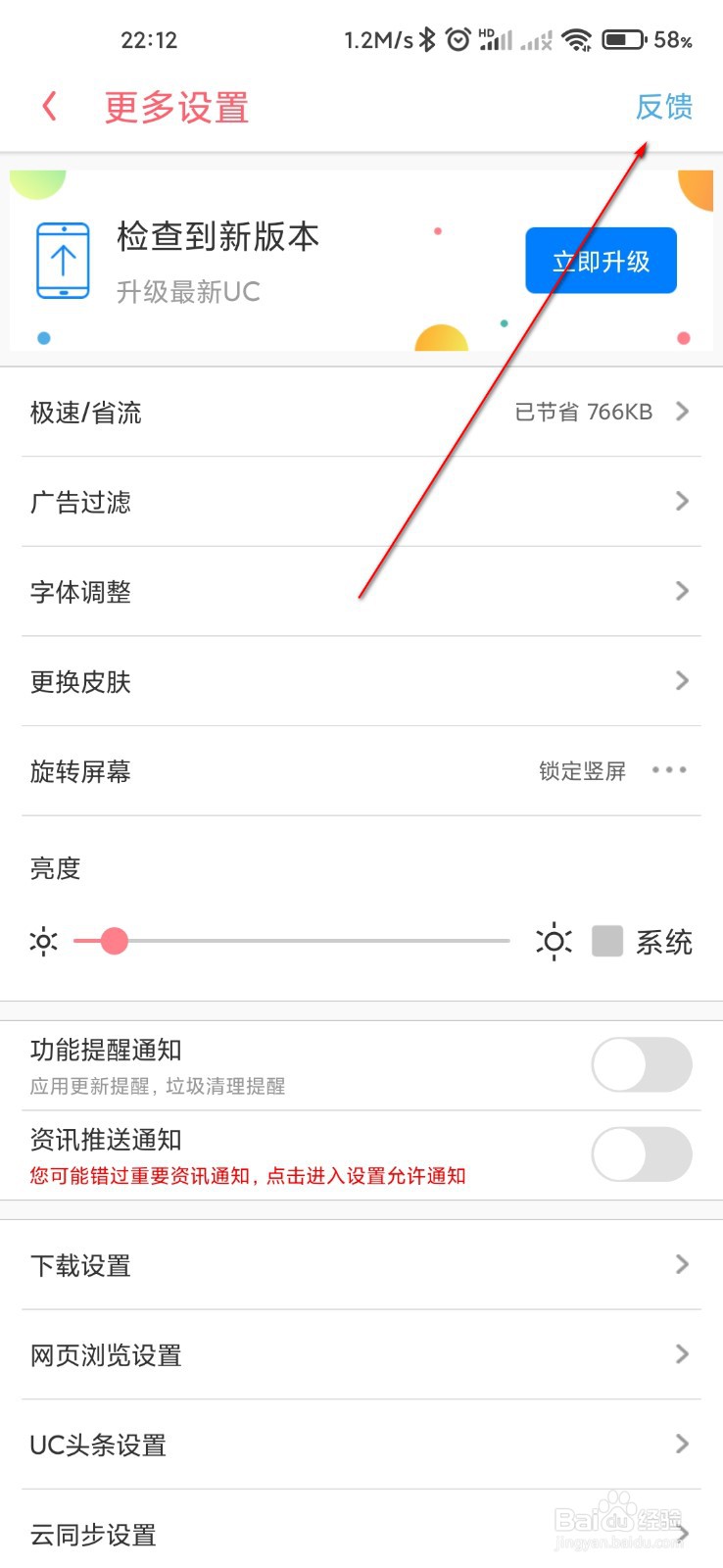The height and width of the screenshot is (1568, 723).
Task: Tap the Bluetooth icon in the status bar
Action: pyautogui.click(x=426, y=37)
